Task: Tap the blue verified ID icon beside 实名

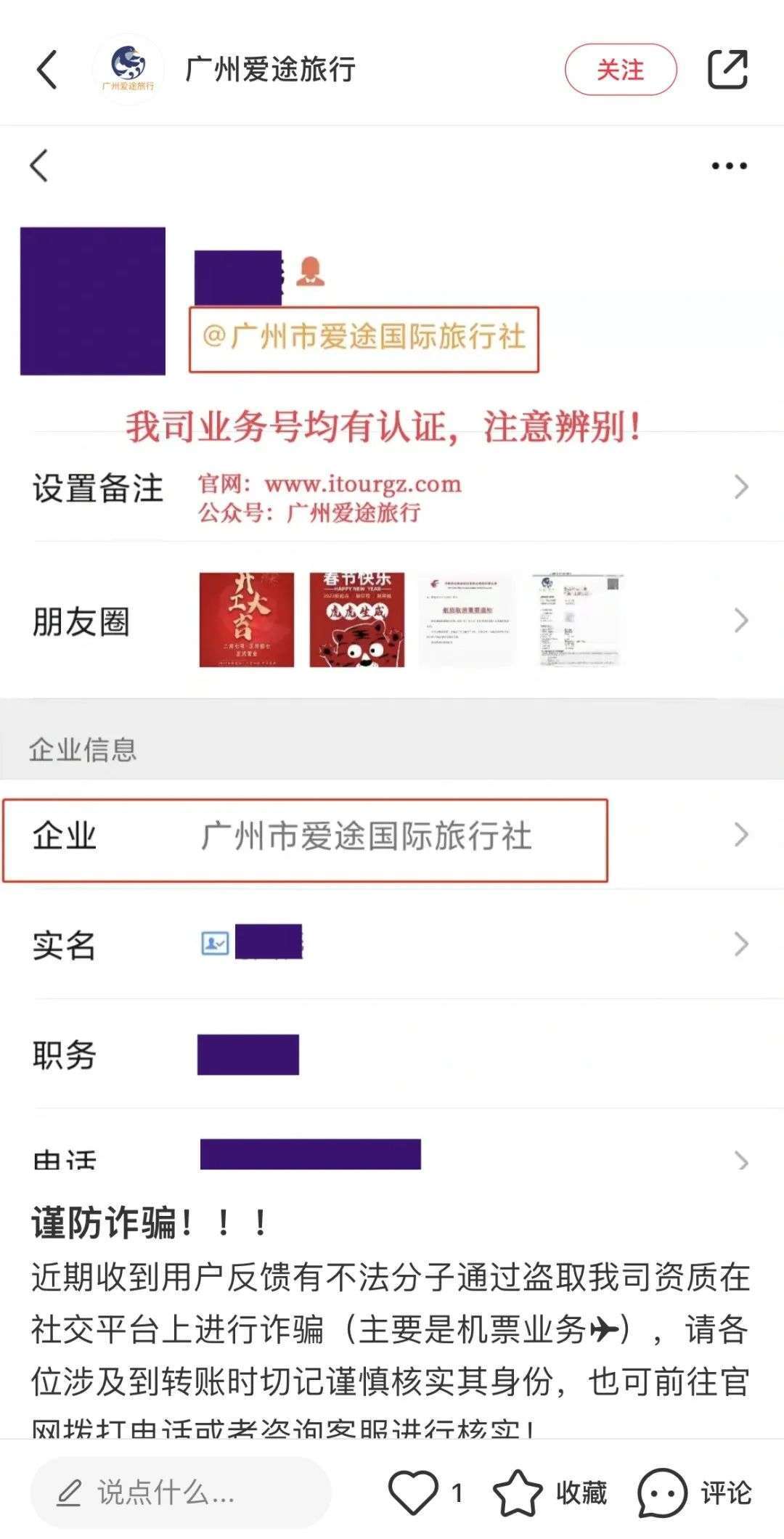Action: [x=215, y=942]
